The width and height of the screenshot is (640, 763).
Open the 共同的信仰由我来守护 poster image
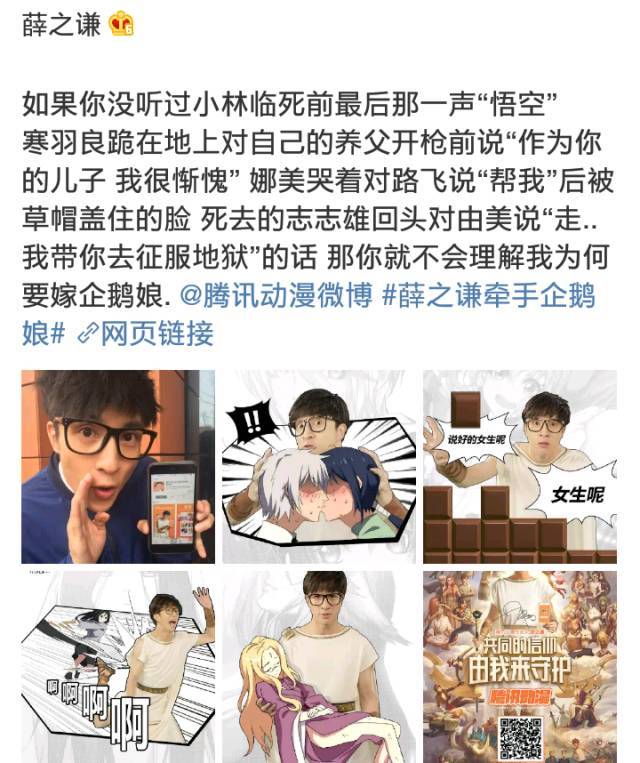tap(519, 667)
